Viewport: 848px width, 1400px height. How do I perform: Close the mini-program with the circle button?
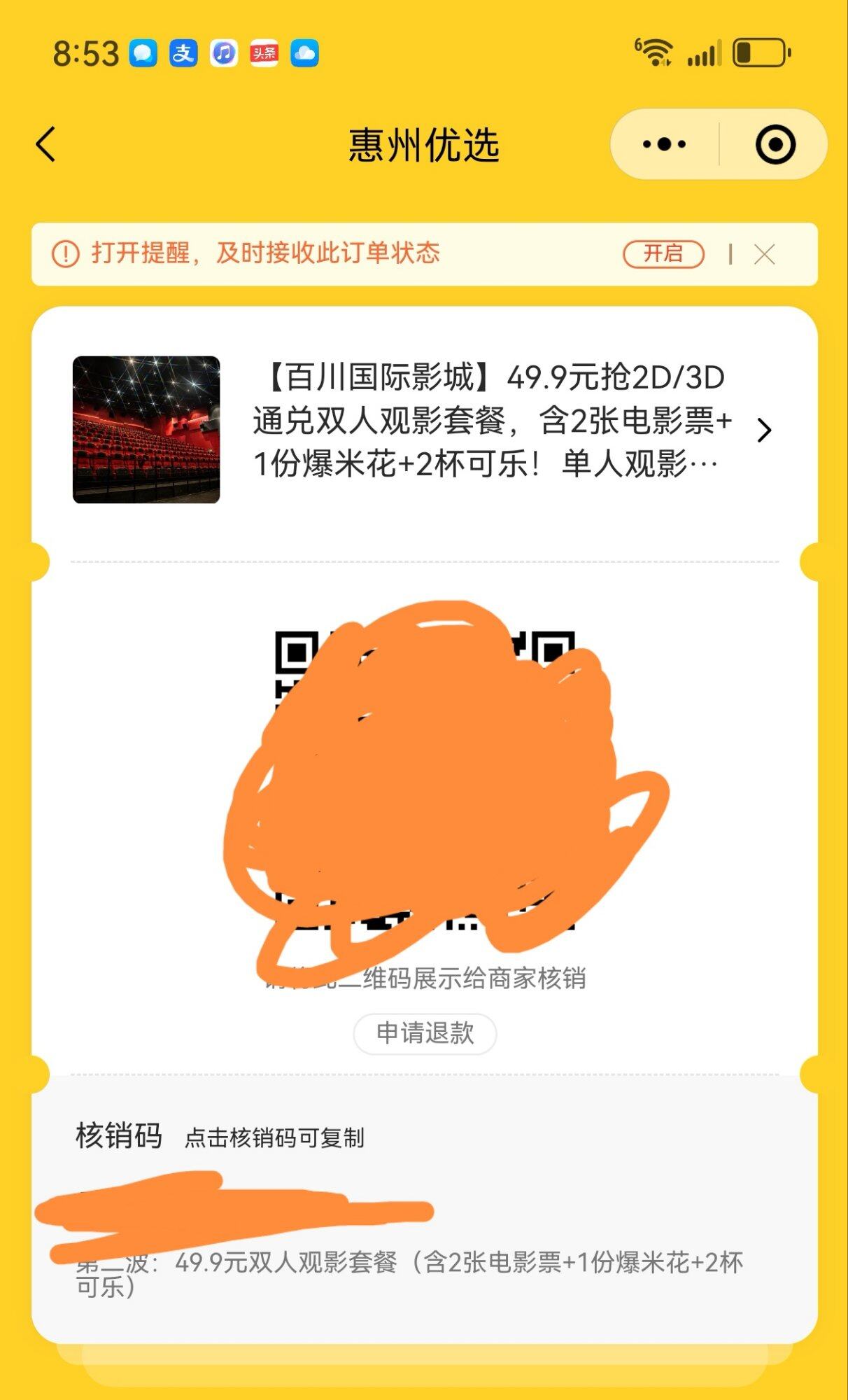point(775,145)
